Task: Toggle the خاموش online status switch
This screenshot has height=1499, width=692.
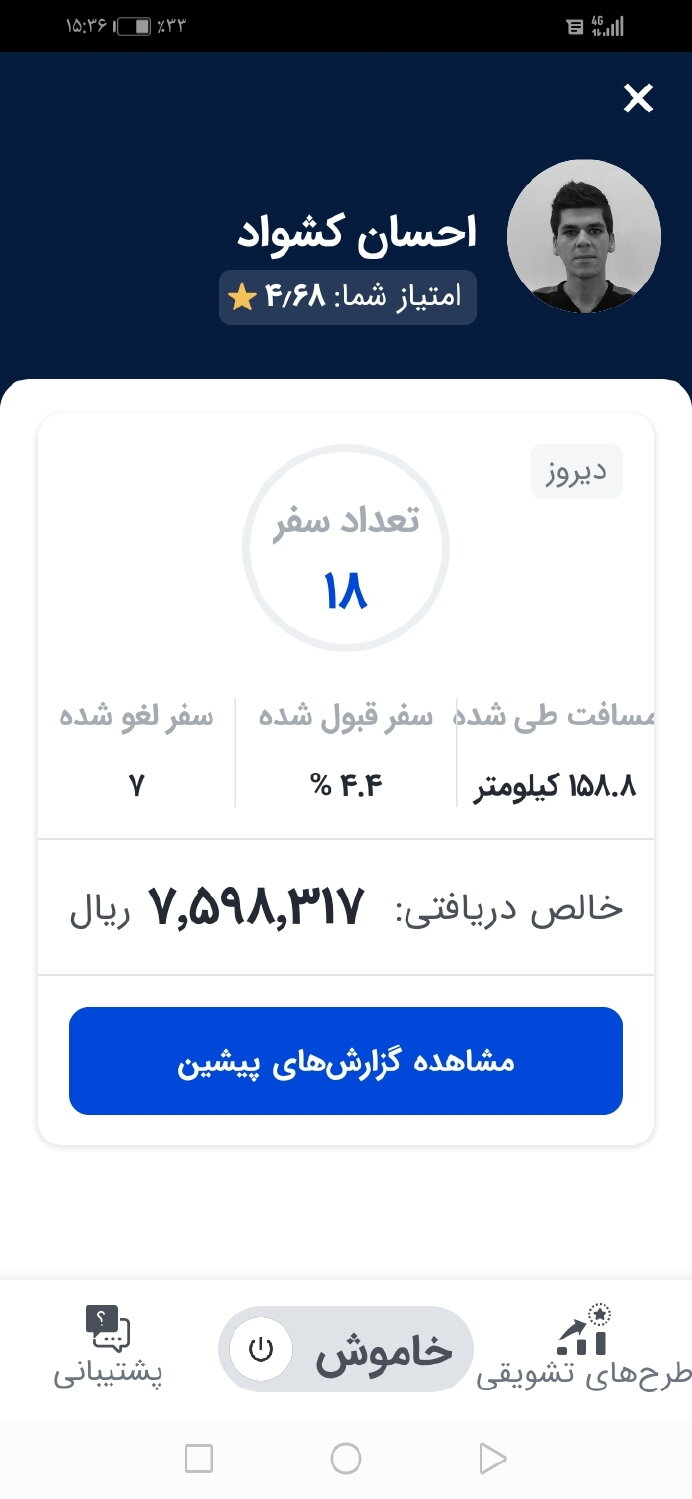Action: [x=346, y=1349]
